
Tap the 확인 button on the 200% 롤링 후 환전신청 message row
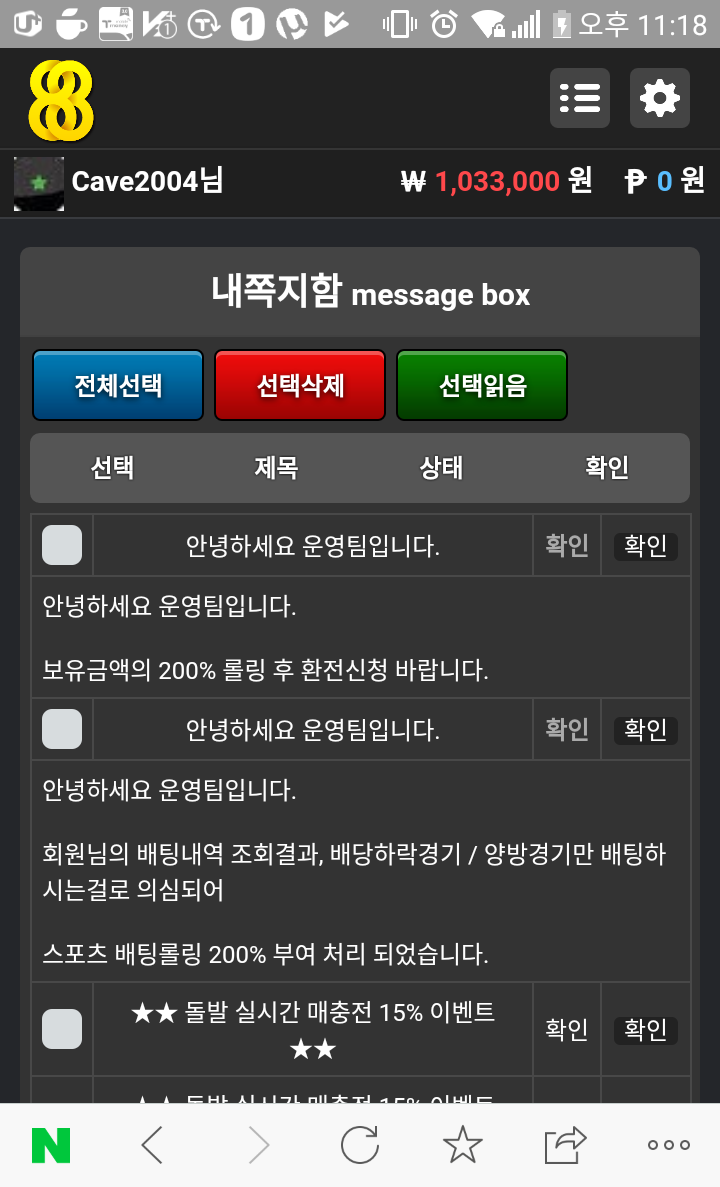point(646,546)
